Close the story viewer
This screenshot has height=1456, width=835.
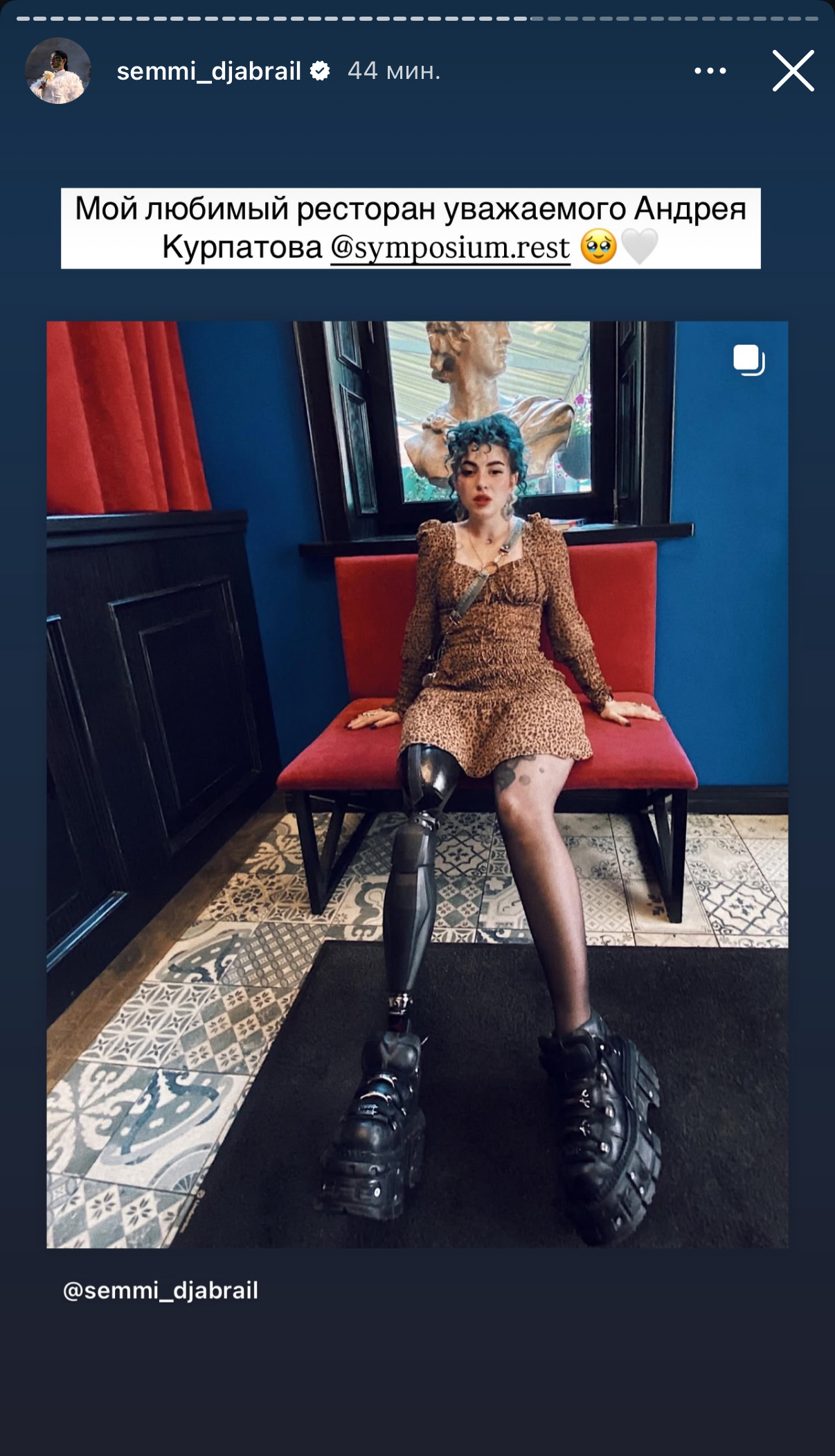pos(793,71)
